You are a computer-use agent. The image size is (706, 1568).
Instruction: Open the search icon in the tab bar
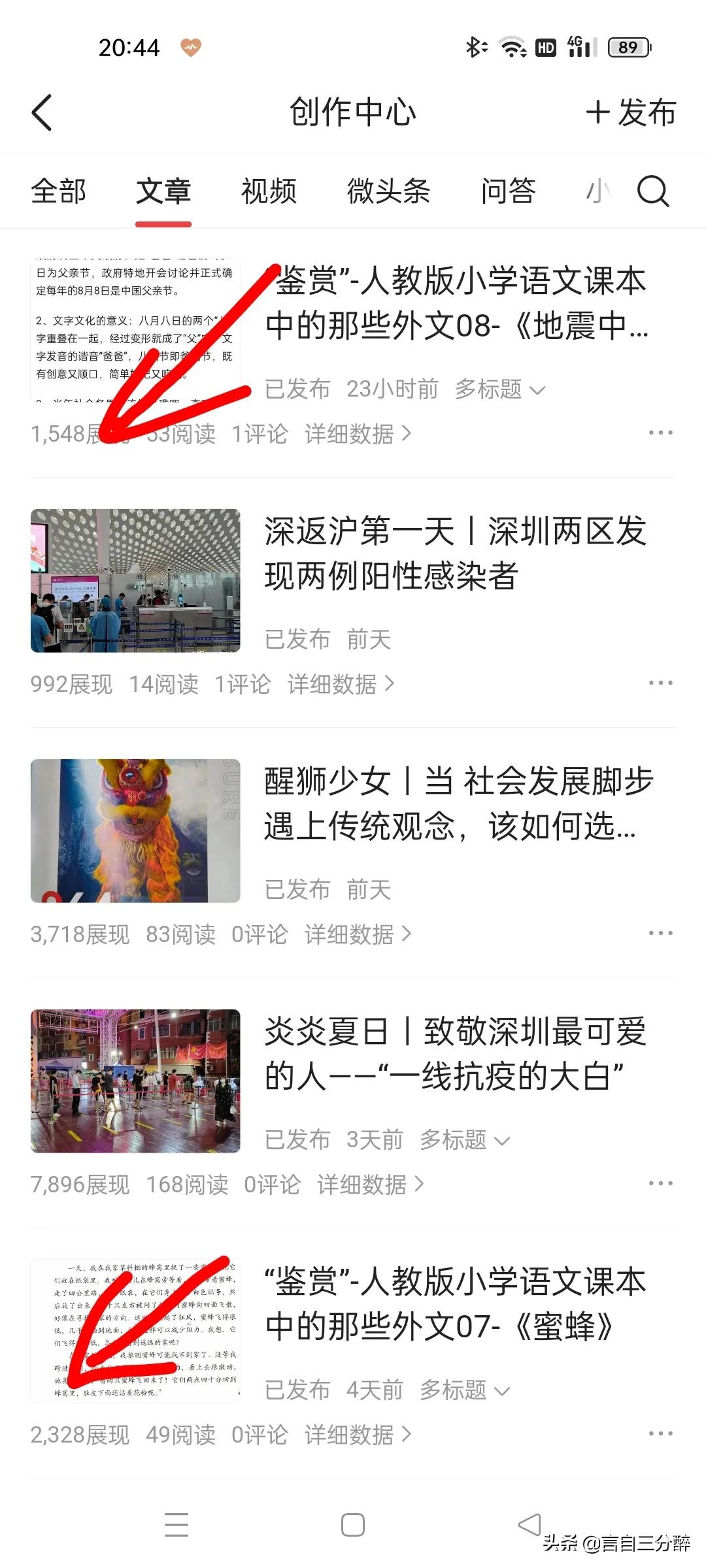[x=652, y=191]
